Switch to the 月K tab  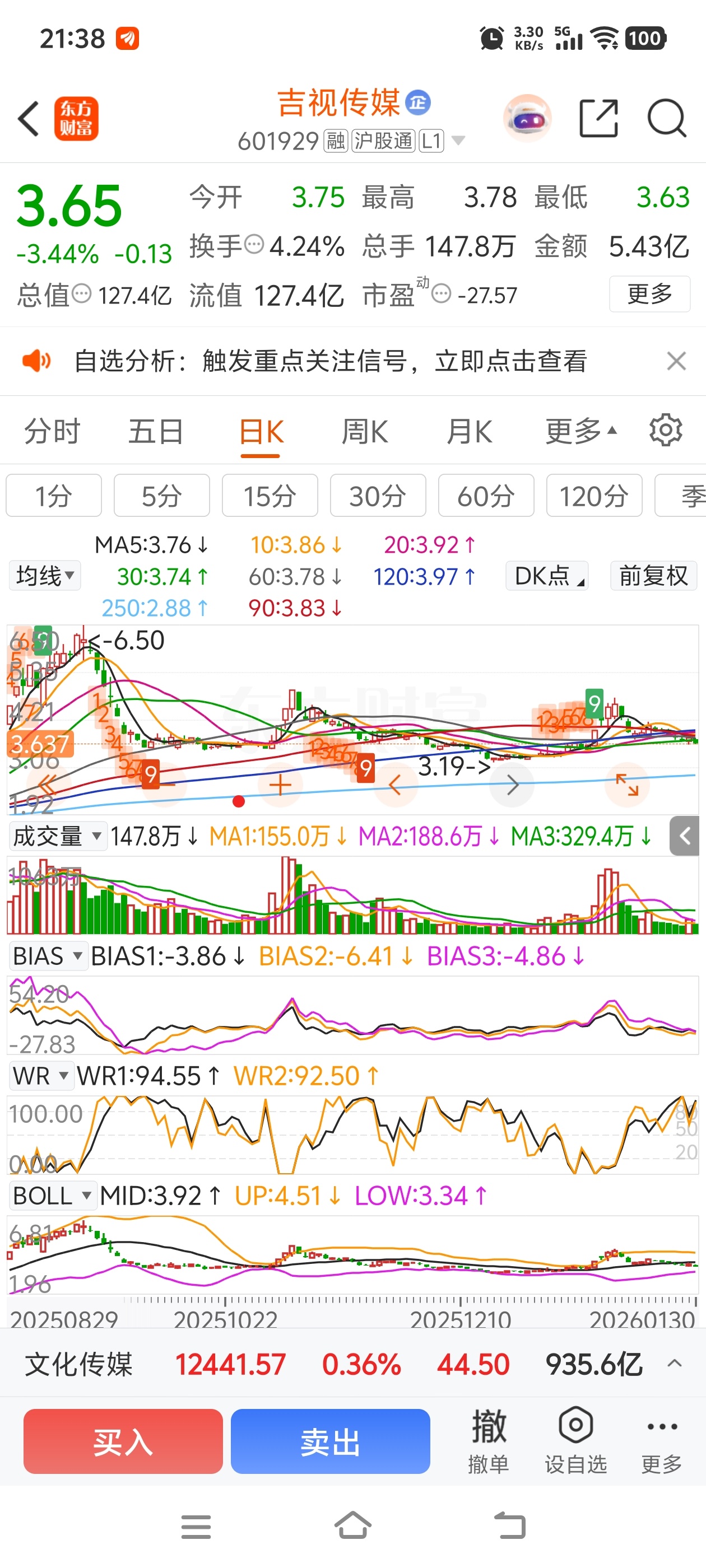tap(469, 432)
